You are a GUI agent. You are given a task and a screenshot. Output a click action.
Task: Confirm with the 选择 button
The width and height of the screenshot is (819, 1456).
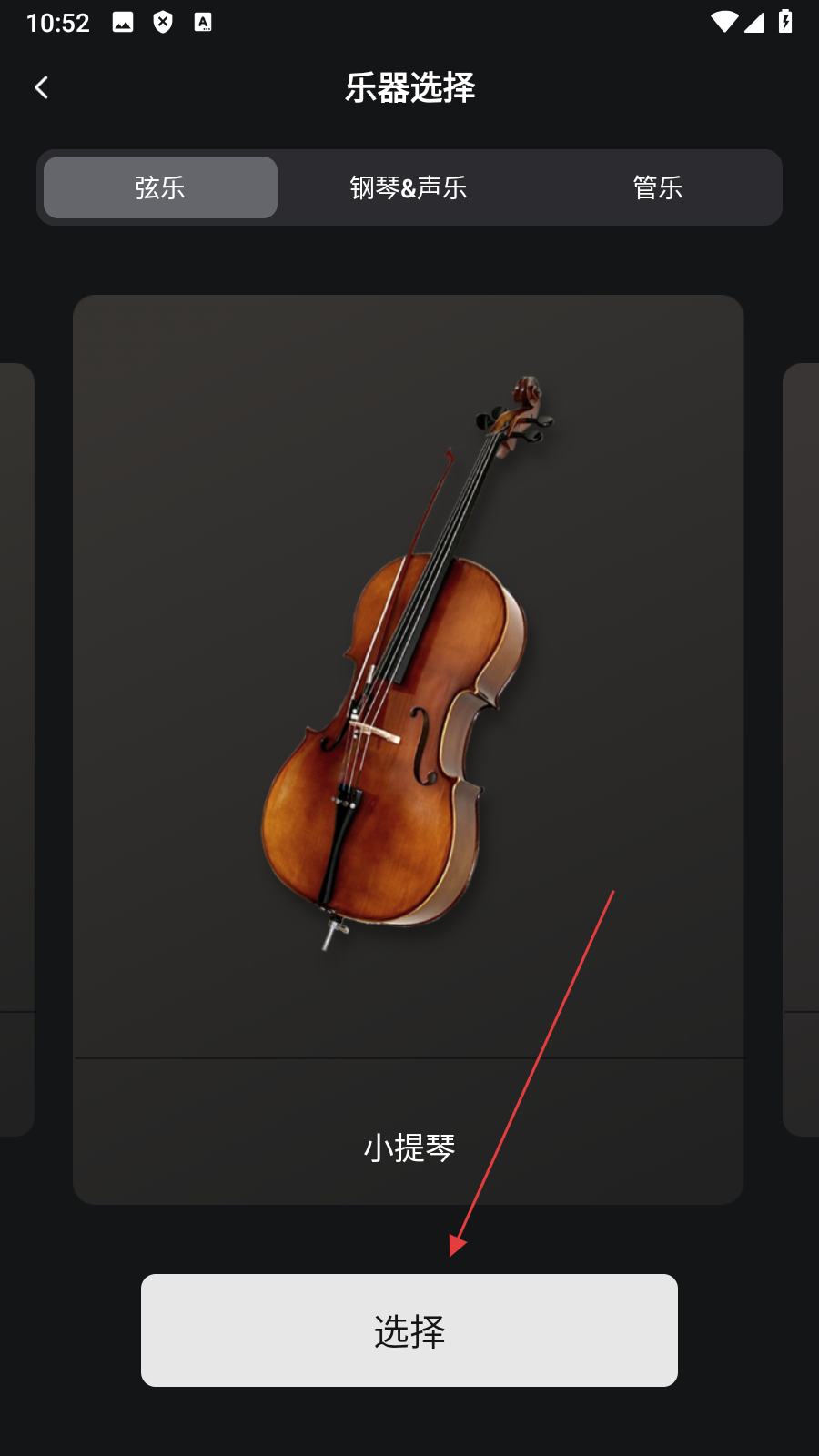point(409,1330)
